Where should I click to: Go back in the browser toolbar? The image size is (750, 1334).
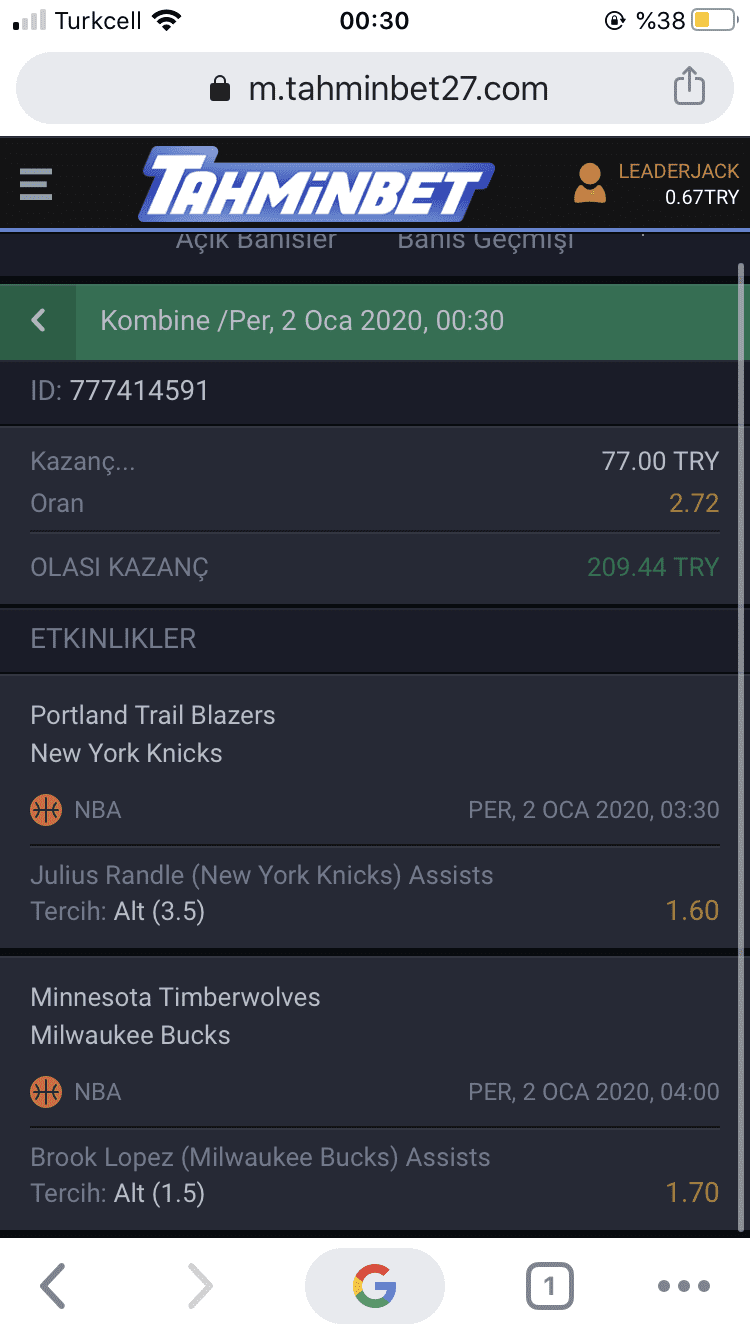[52, 1286]
